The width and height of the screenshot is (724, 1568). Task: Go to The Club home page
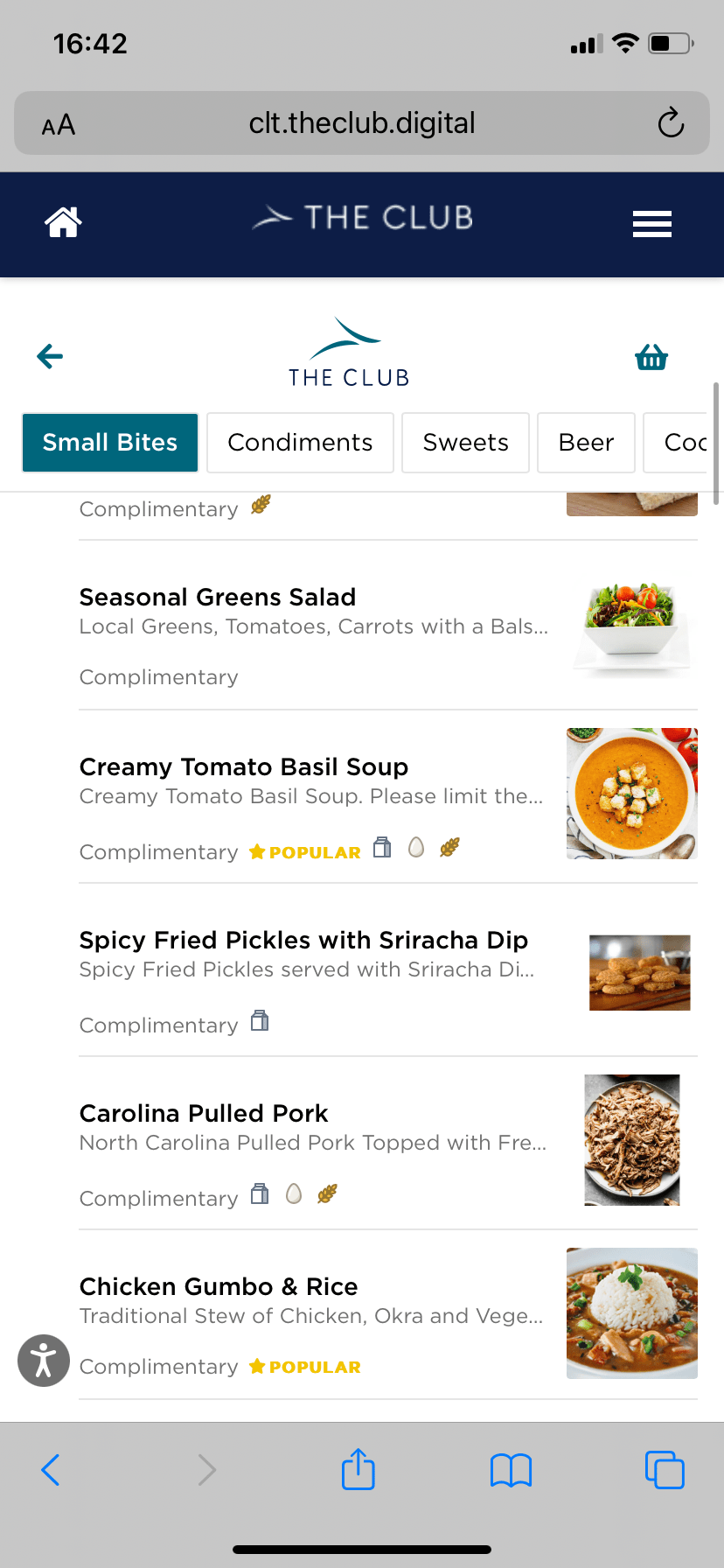pyautogui.click(x=63, y=222)
